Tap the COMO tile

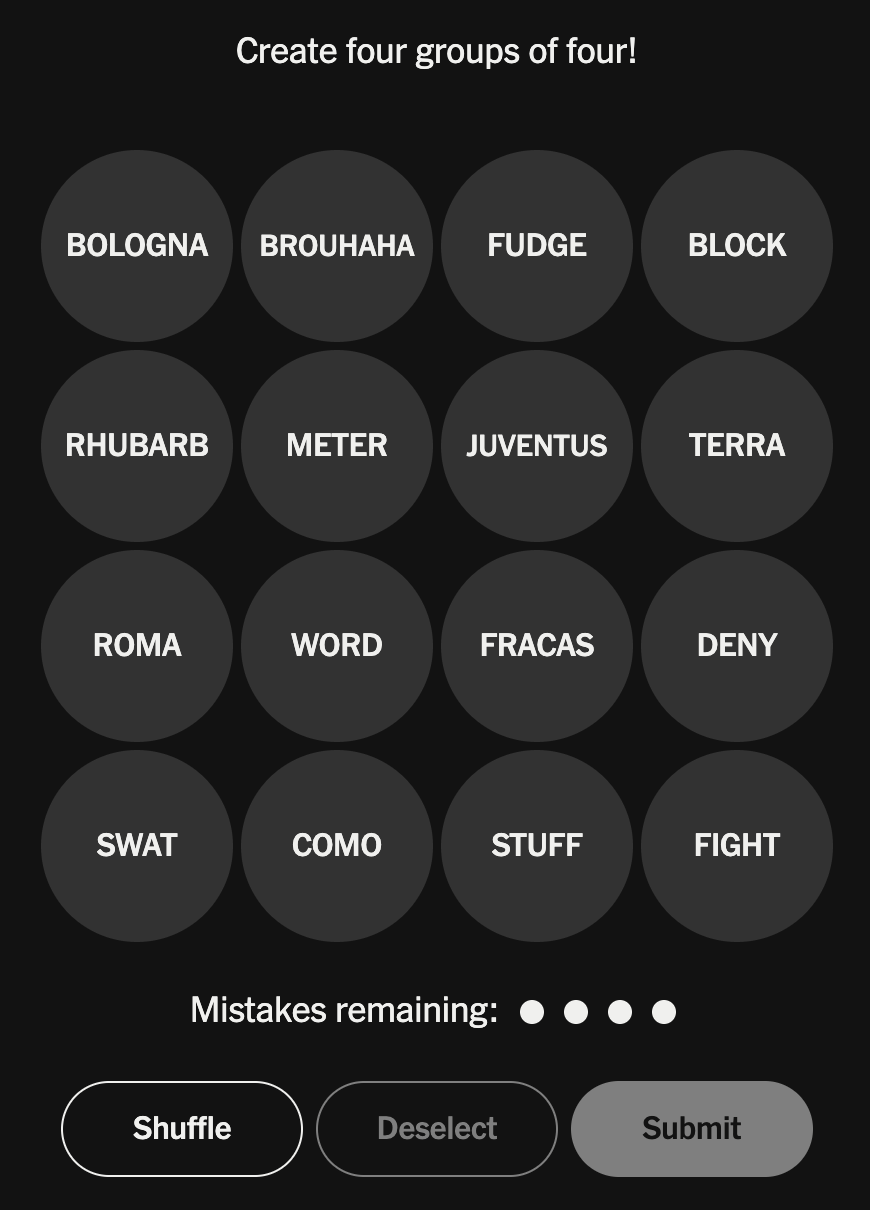(337, 845)
